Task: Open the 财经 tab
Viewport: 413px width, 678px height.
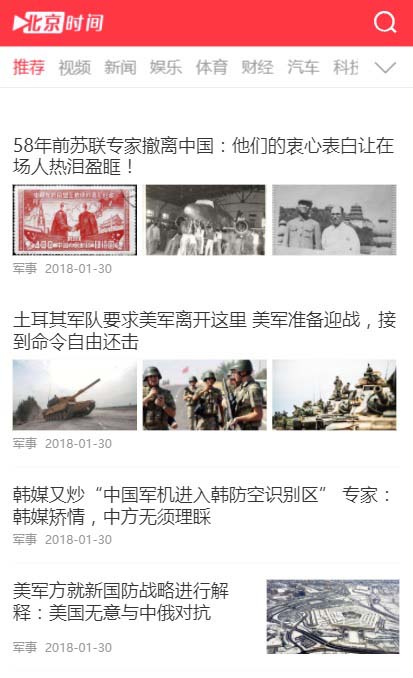Action: pos(257,67)
